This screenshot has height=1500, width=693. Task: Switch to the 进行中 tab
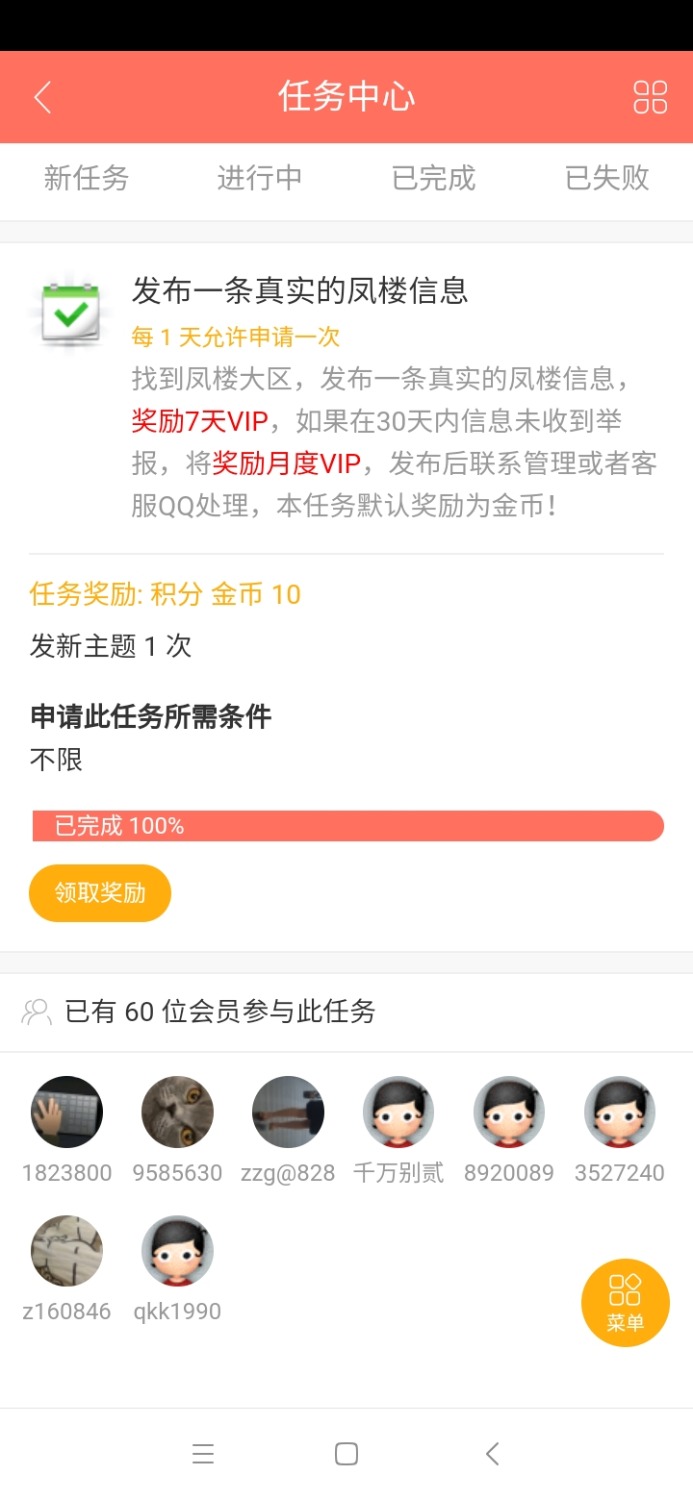point(259,178)
